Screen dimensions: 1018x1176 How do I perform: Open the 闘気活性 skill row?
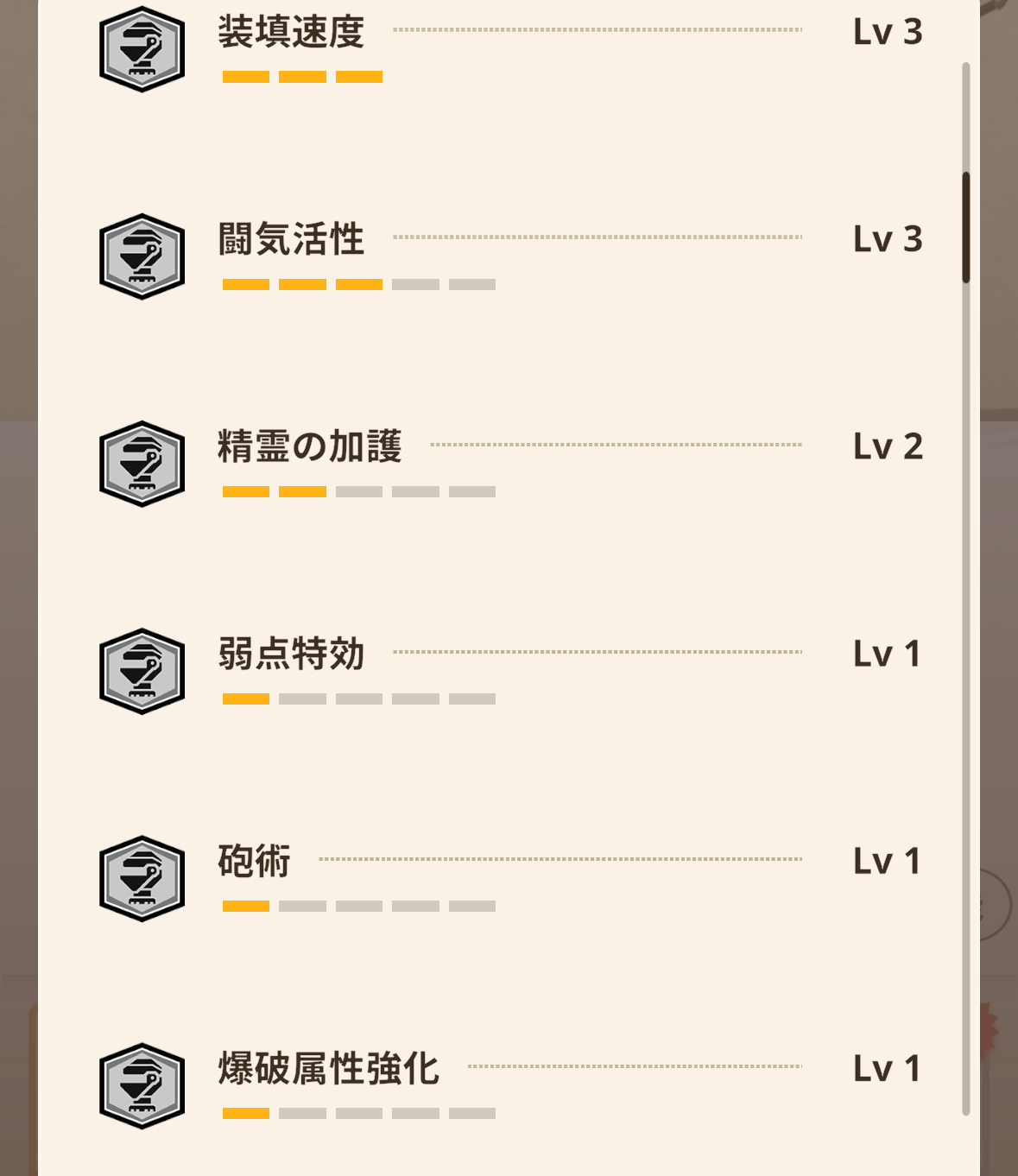click(x=291, y=240)
